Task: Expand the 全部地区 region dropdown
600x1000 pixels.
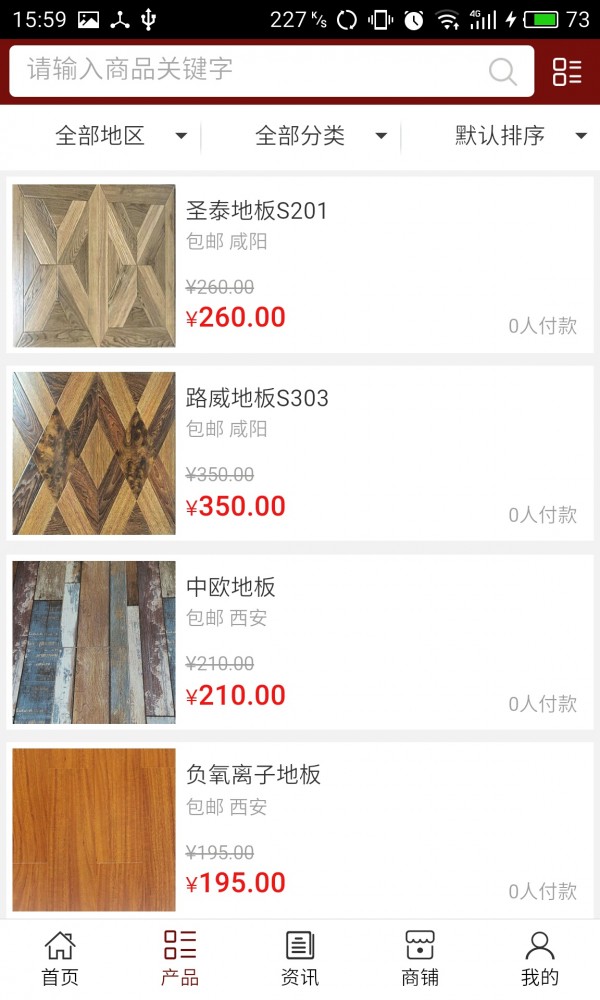Action: click(120, 136)
